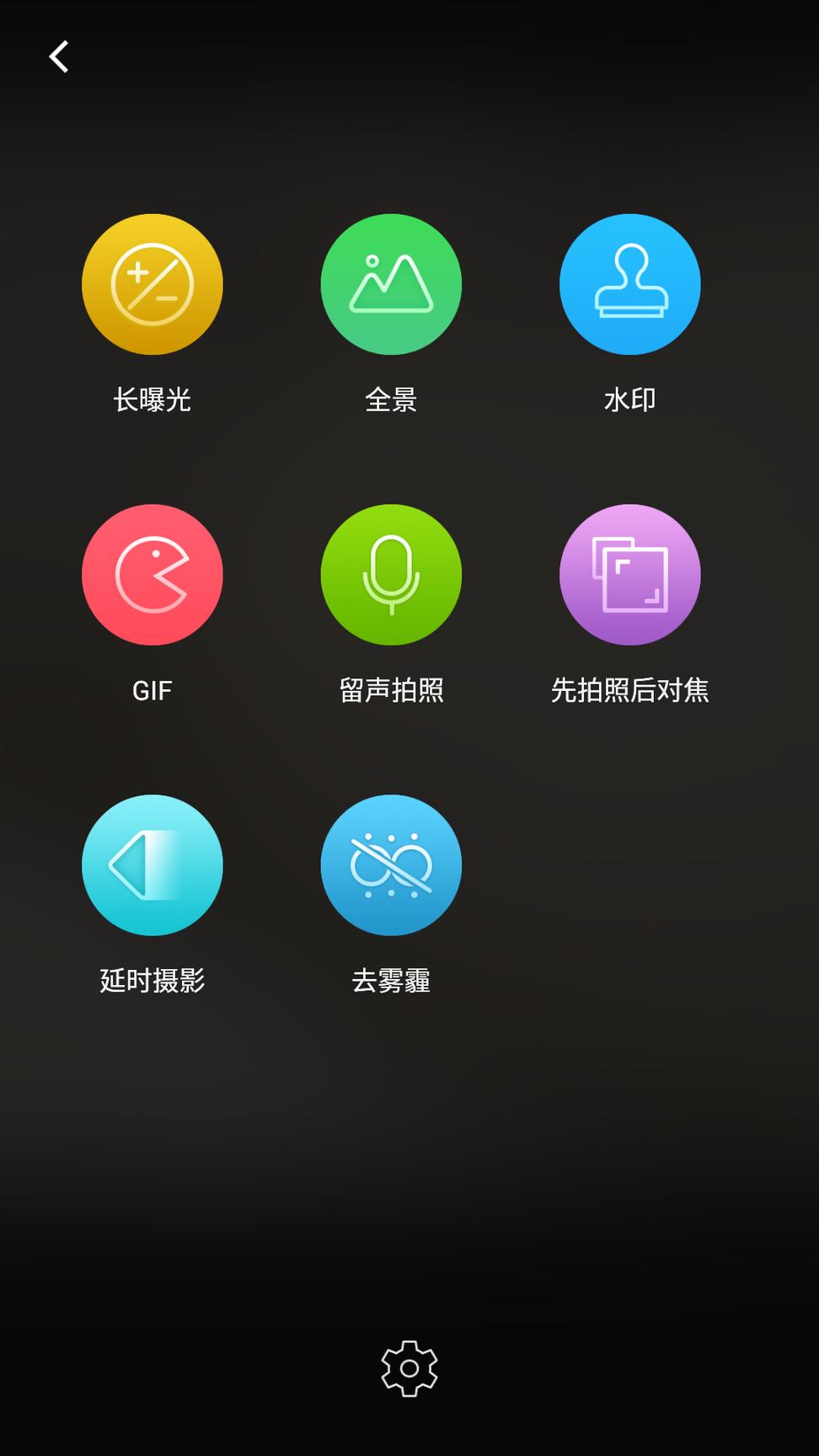The image size is (819, 1456).
Task: Open the 延时摄影 time-lapse icon
Action: click(153, 865)
